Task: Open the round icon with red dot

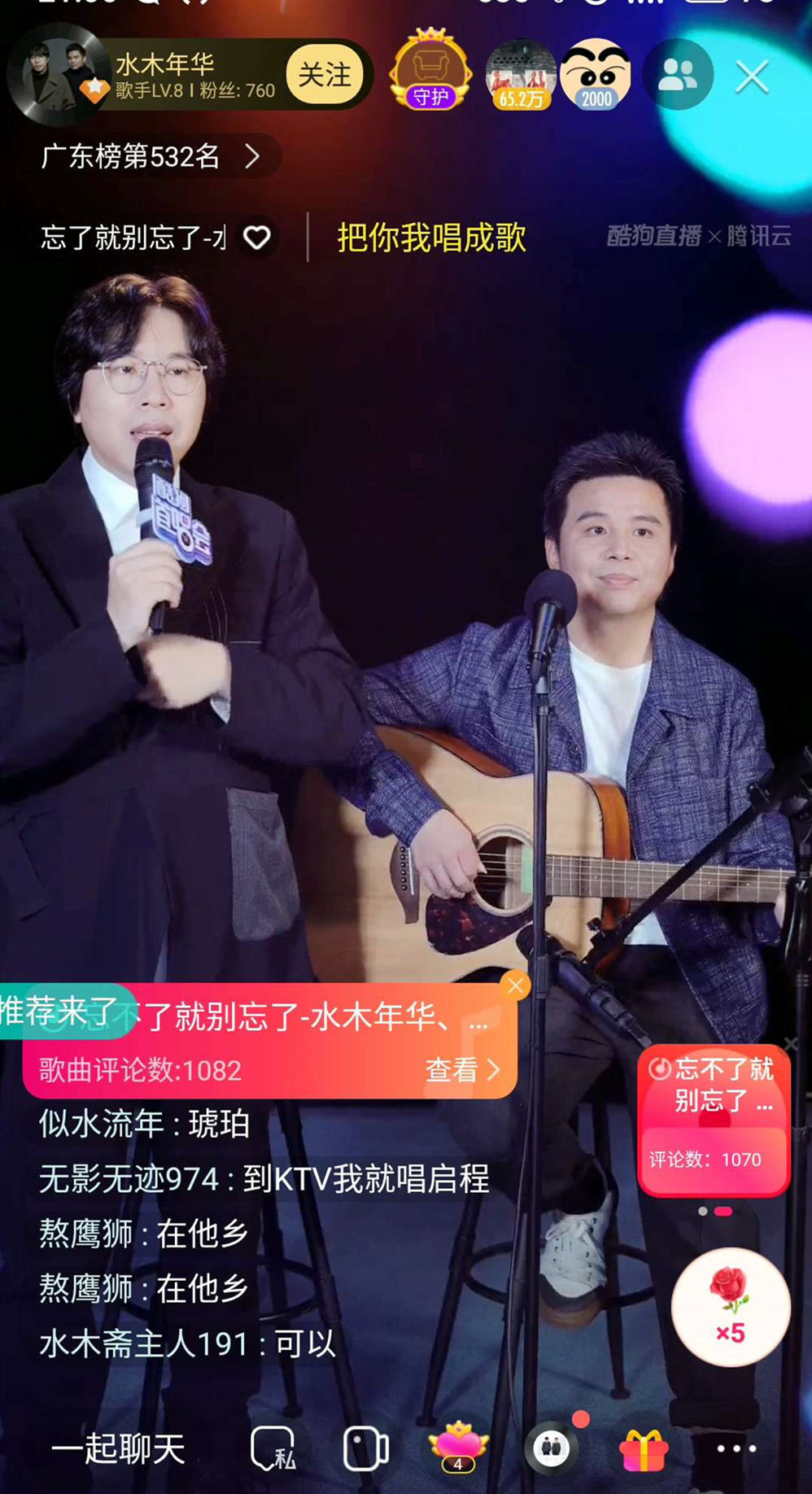Action: click(x=552, y=1447)
